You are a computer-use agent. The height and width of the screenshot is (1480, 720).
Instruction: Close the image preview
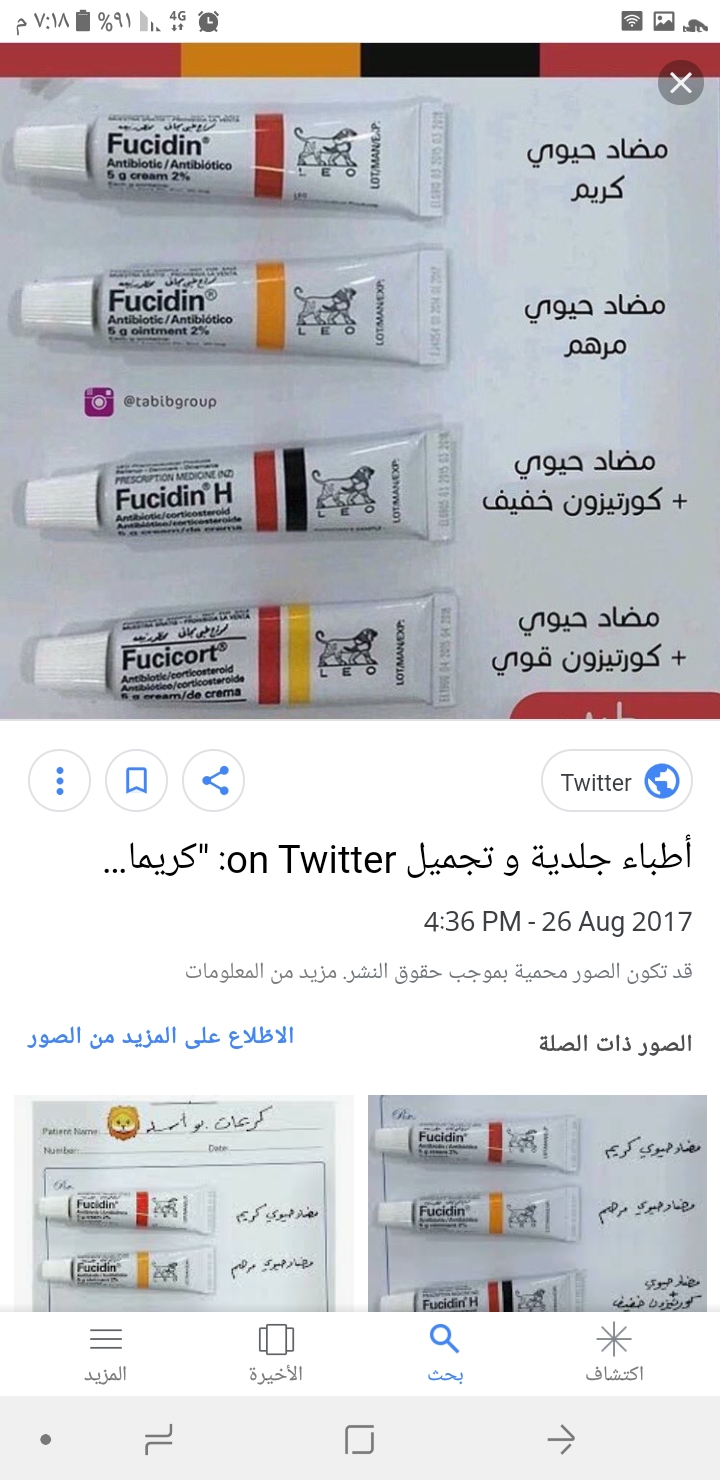pyautogui.click(x=681, y=83)
